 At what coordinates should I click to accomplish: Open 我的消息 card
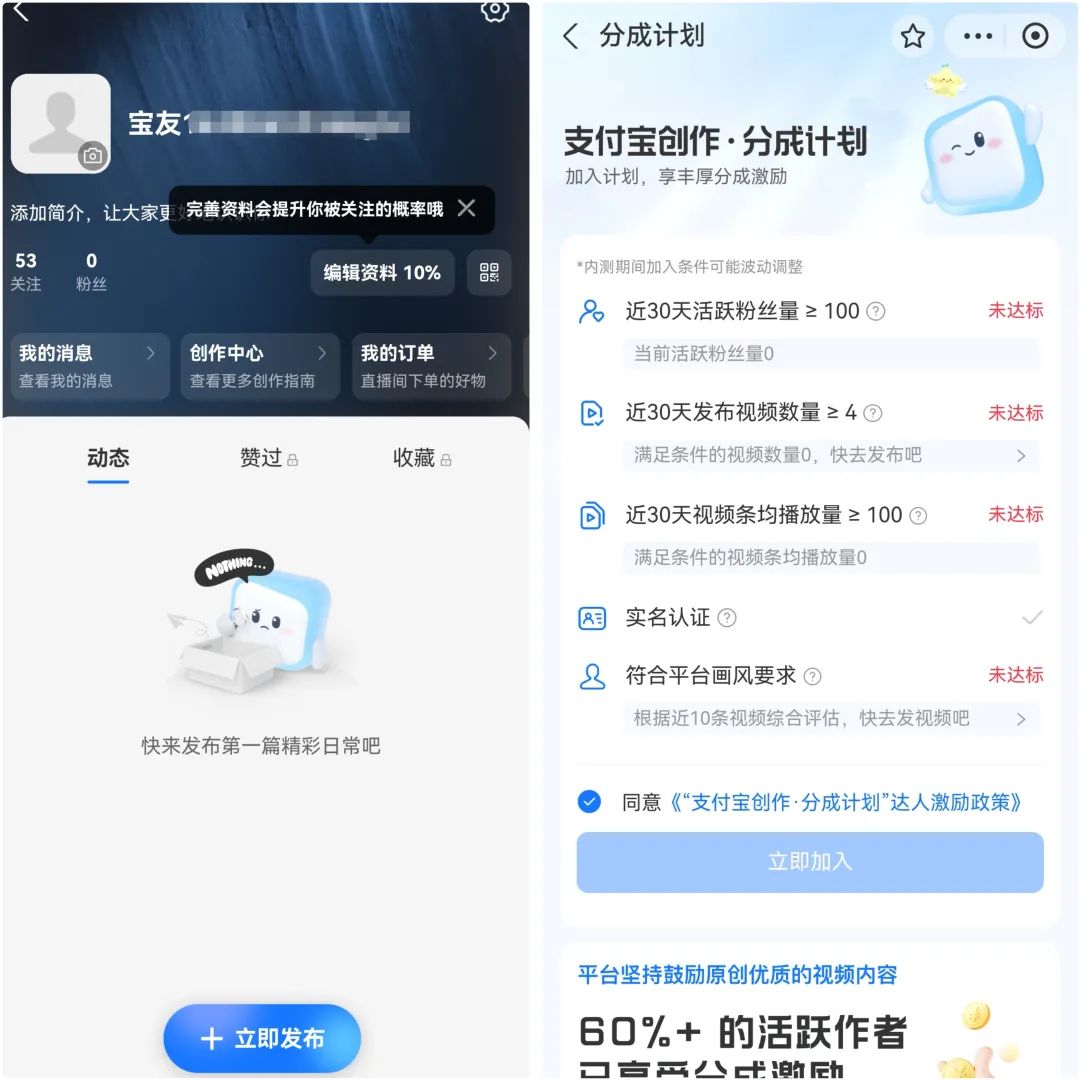(88, 366)
